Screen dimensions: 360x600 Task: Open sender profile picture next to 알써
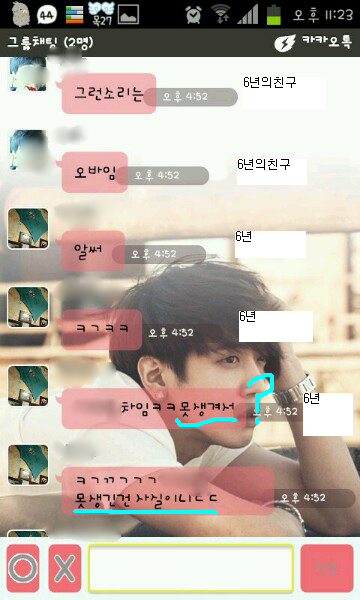tap(28, 229)
